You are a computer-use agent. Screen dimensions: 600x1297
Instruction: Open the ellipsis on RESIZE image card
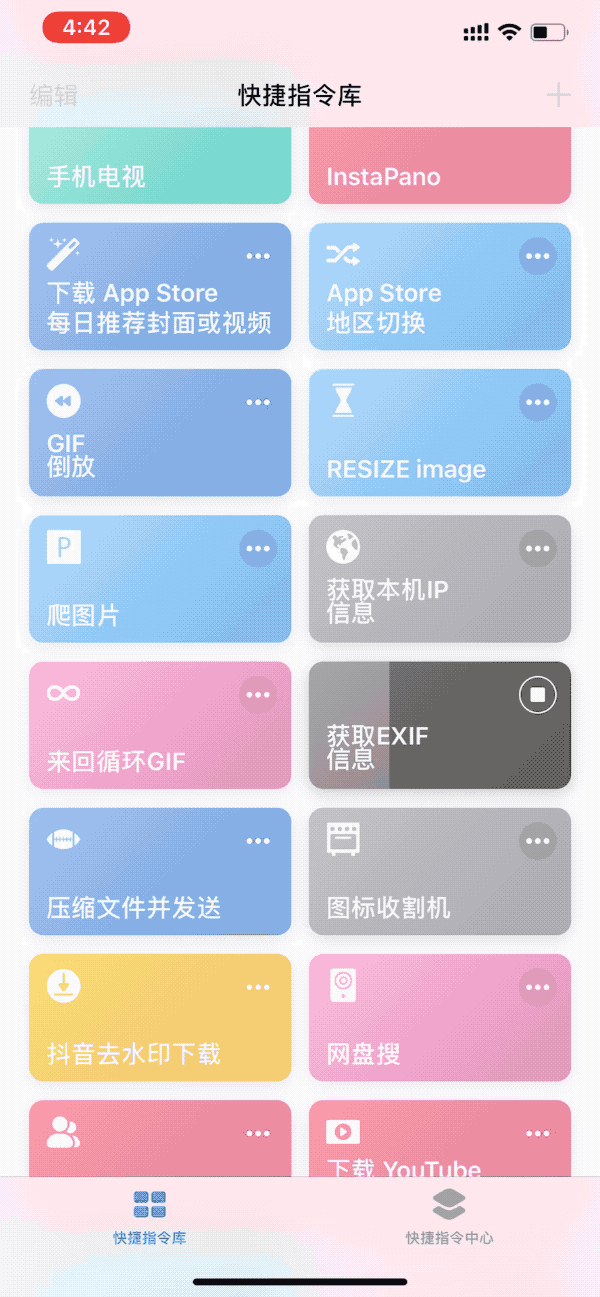[x=538, y=402]
